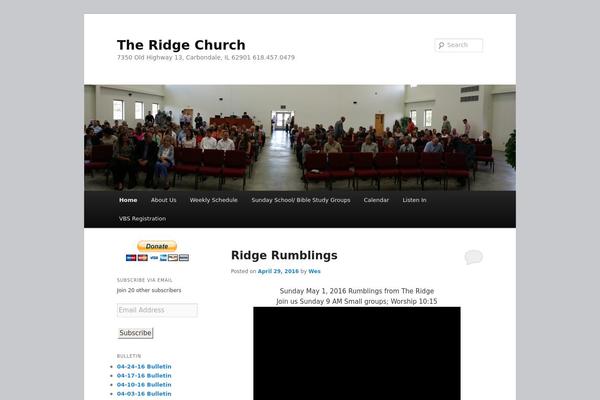600x400 pixels.
Task: Open the Ridge Rumblings post title
Action: point(284,256)
